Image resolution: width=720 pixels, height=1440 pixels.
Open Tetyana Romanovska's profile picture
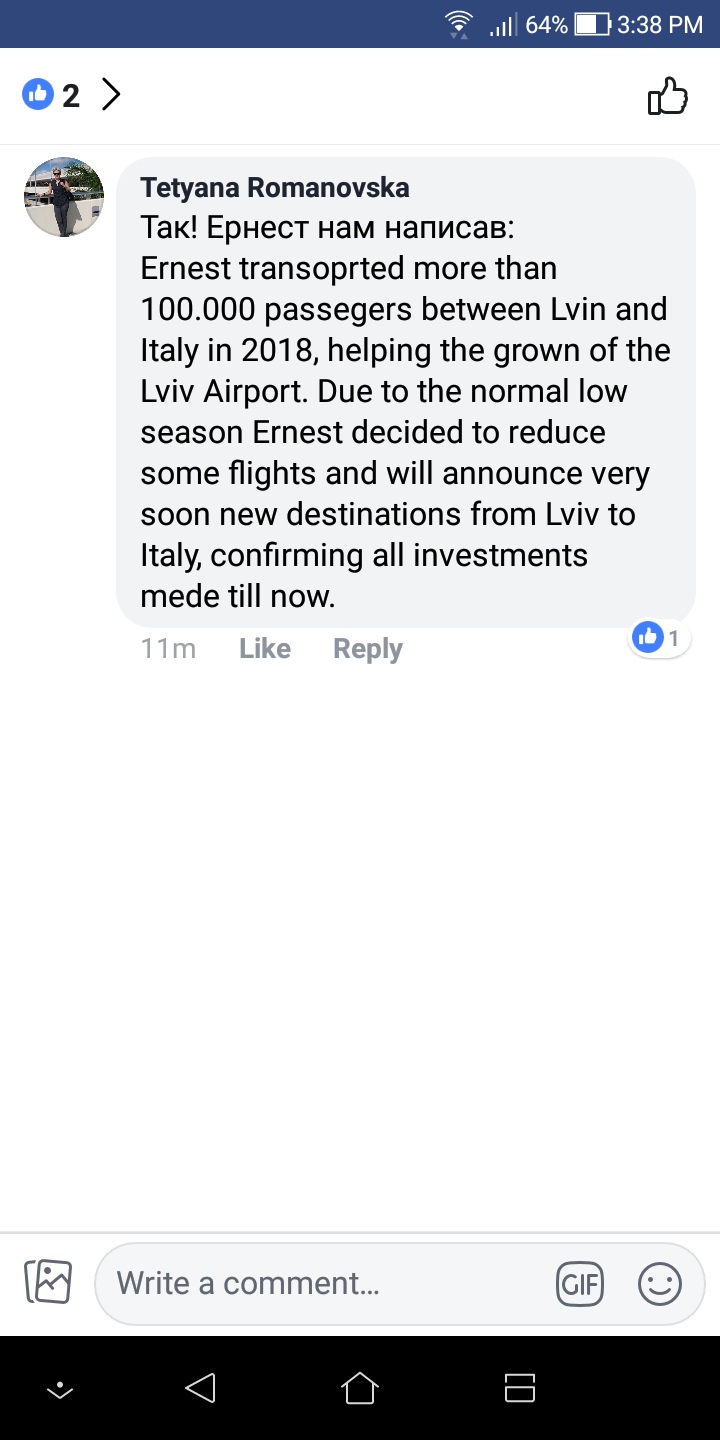(64, 197)
